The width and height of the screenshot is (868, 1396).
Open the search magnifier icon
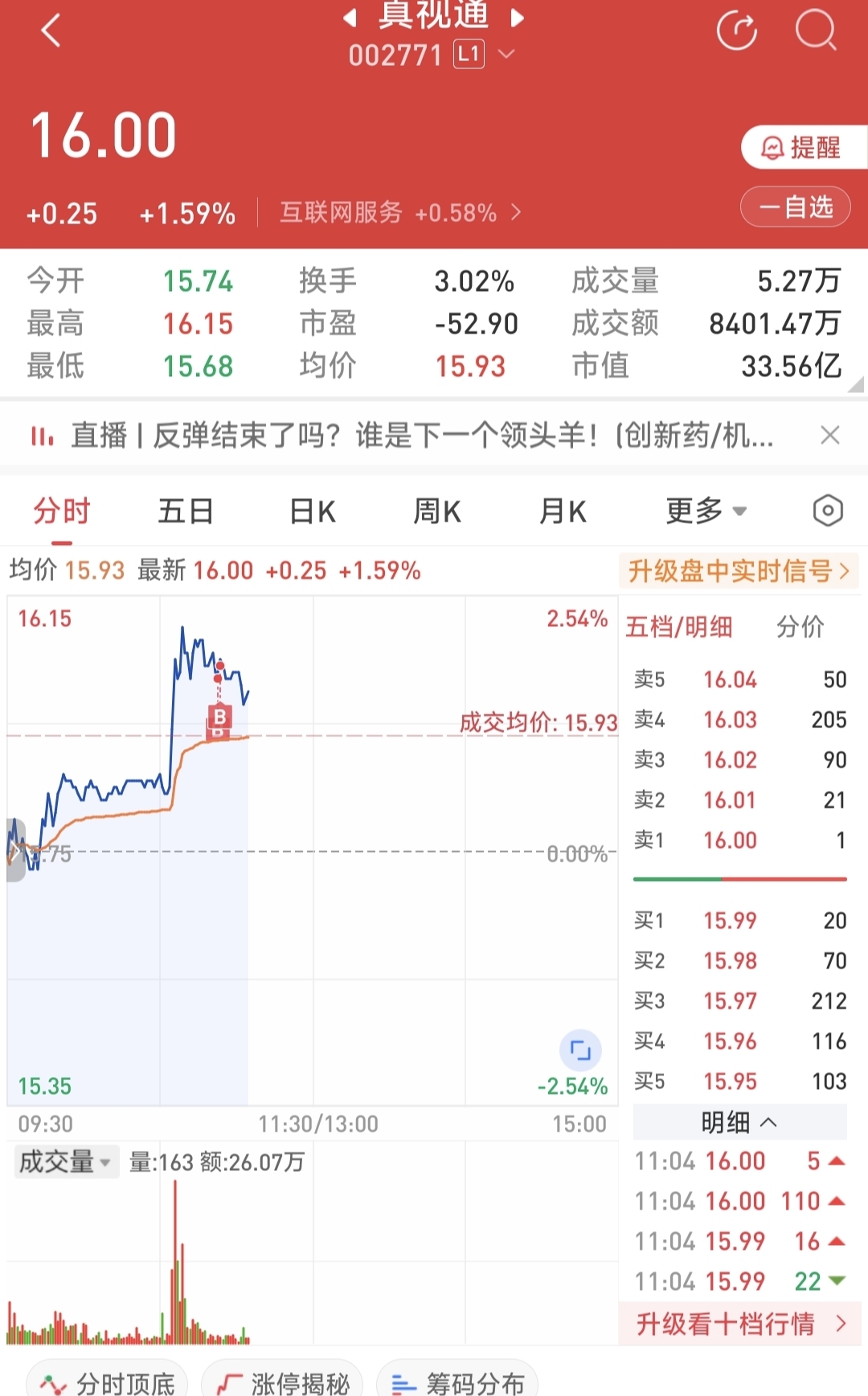816,31
